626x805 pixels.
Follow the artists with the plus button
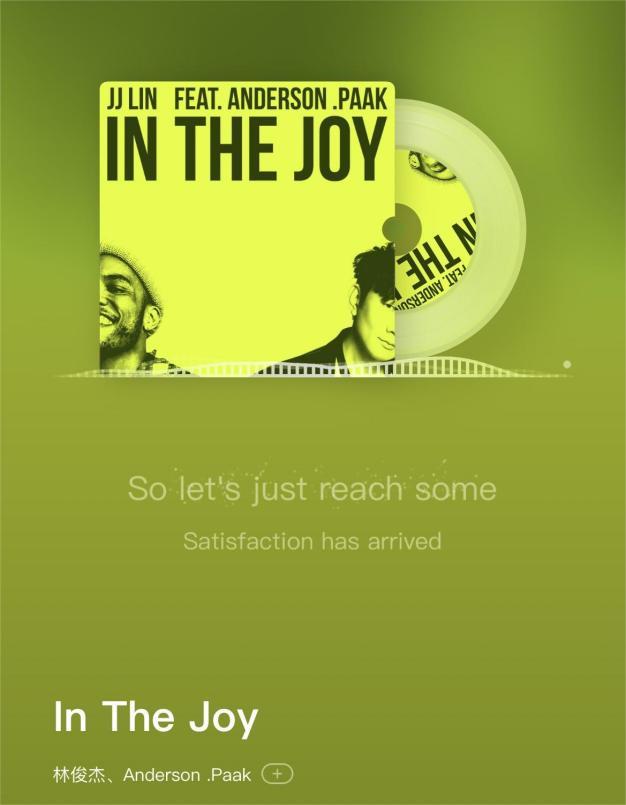[277, 774]
